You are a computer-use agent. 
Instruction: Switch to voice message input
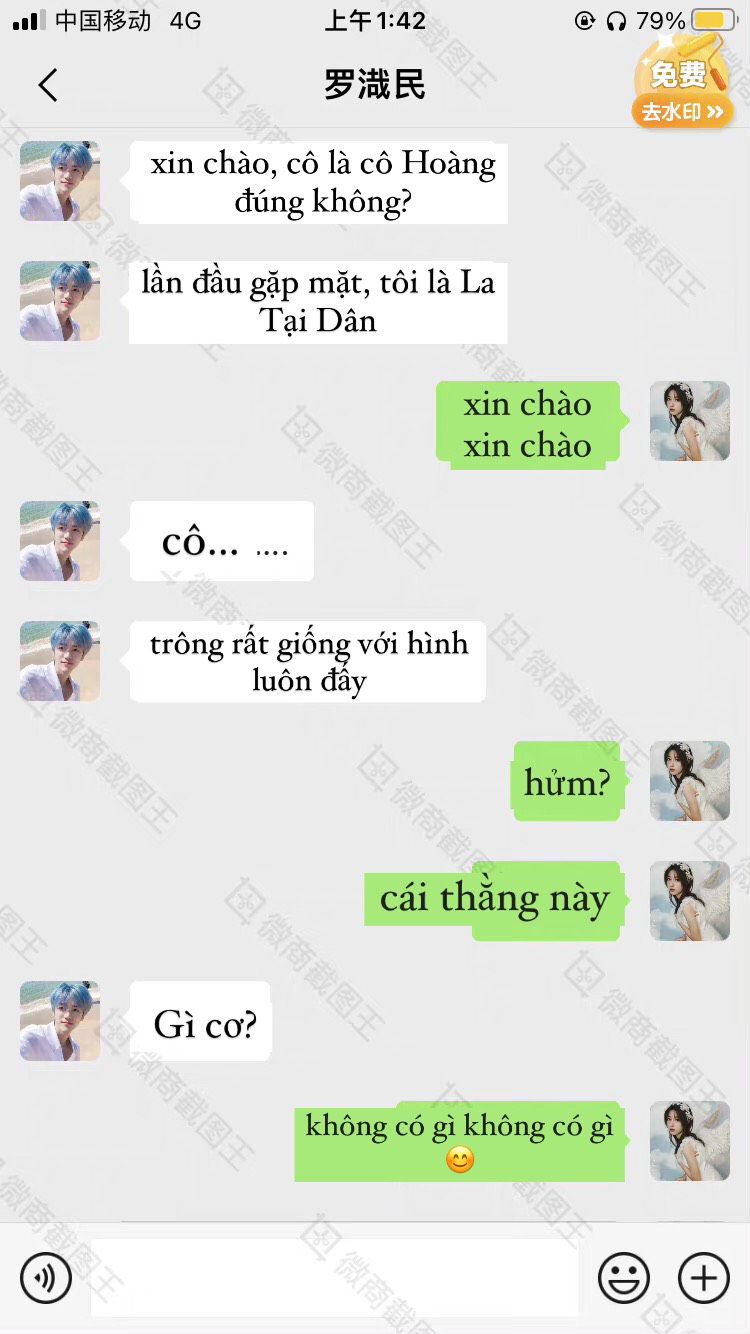46,1277
